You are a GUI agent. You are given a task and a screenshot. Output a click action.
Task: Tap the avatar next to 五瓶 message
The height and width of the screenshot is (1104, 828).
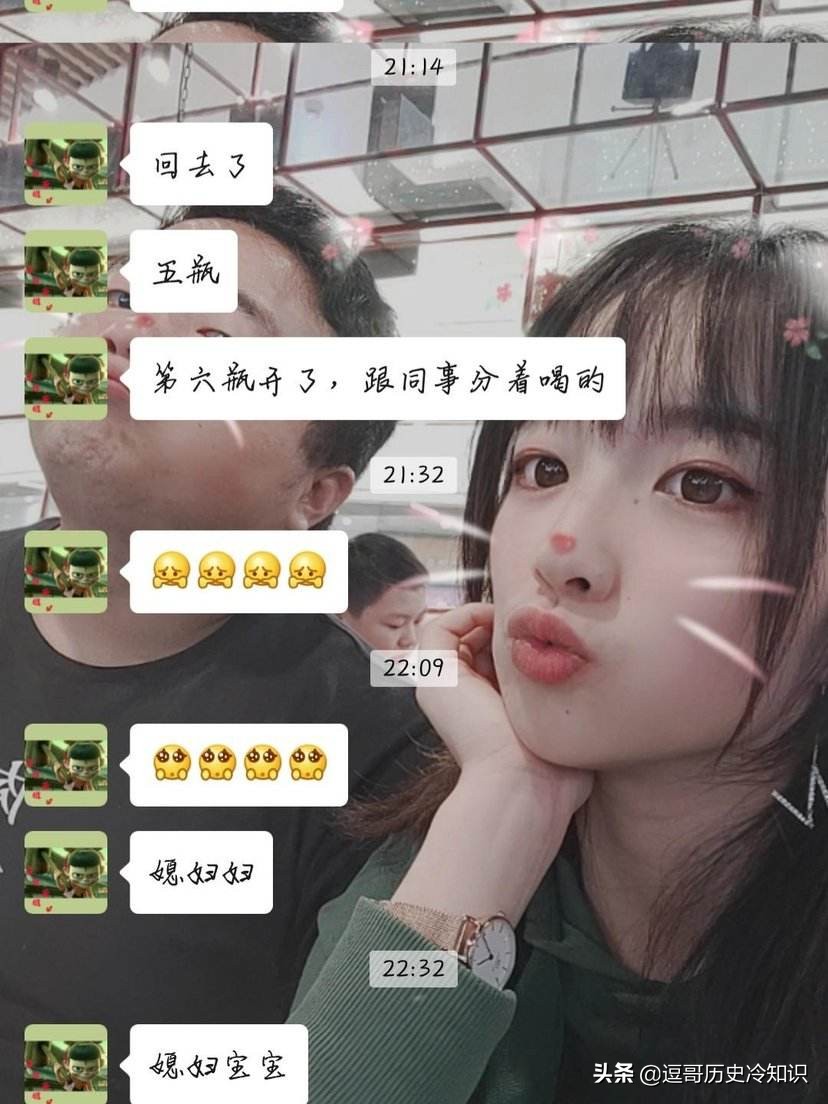[x=65, y=271]
